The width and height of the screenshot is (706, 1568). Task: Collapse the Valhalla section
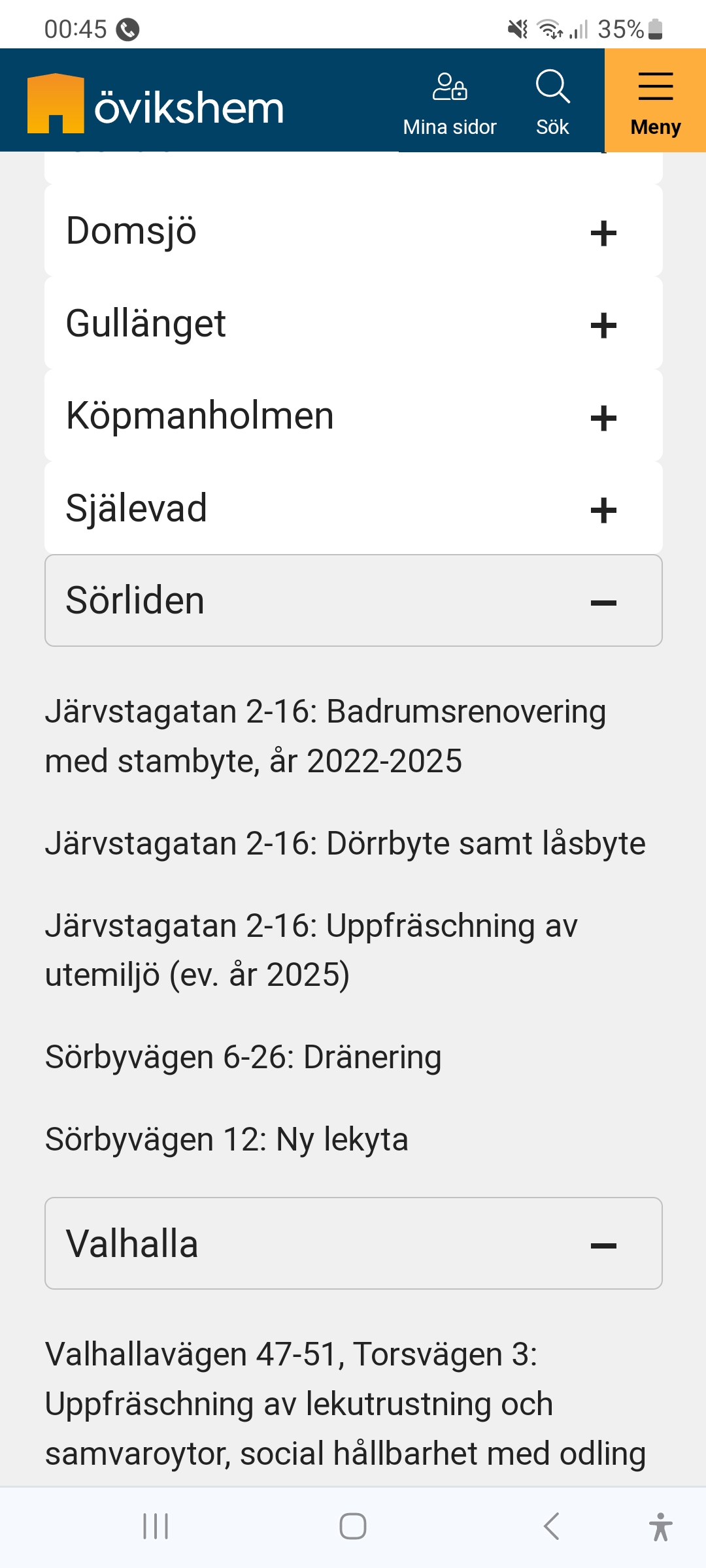[x=353, y=1243]
